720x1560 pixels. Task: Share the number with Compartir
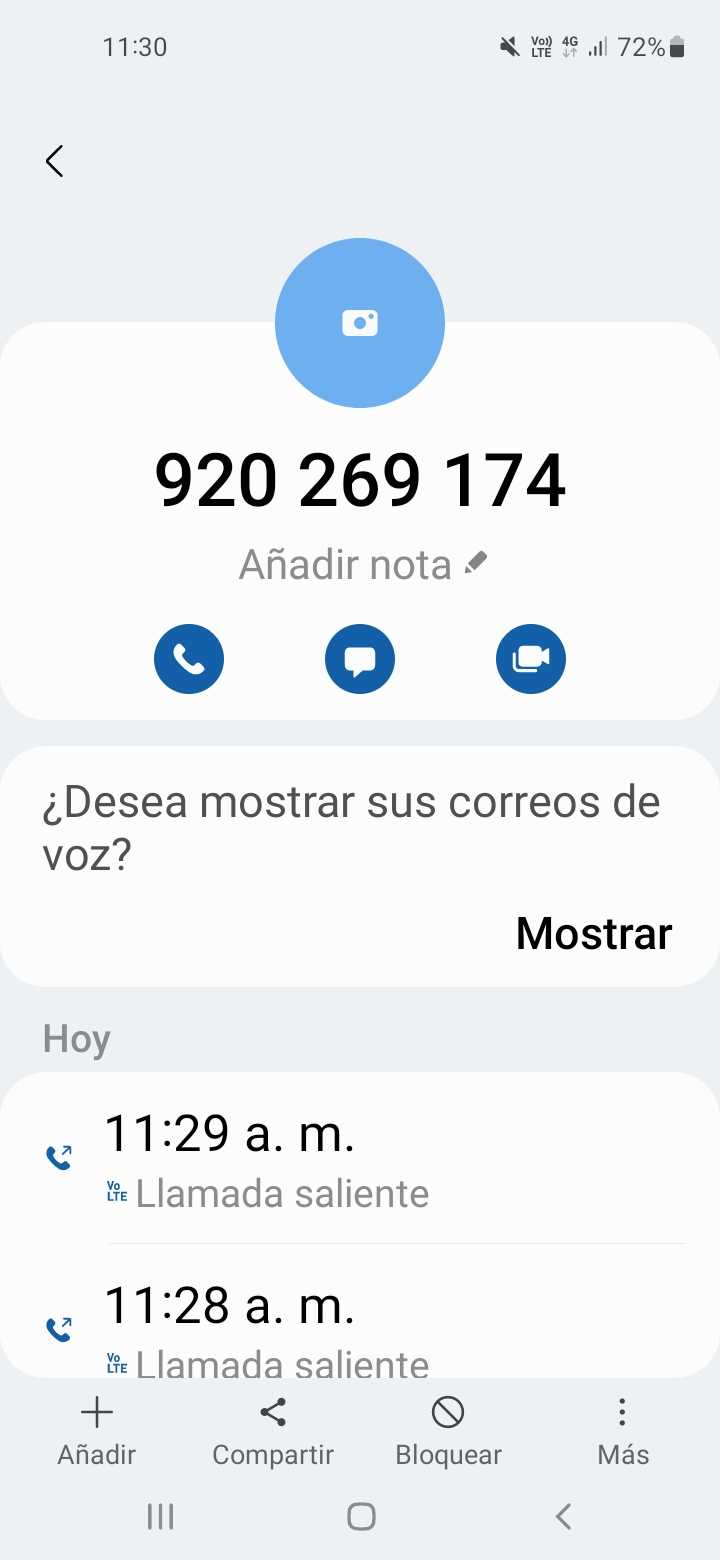pos(273,1431)
